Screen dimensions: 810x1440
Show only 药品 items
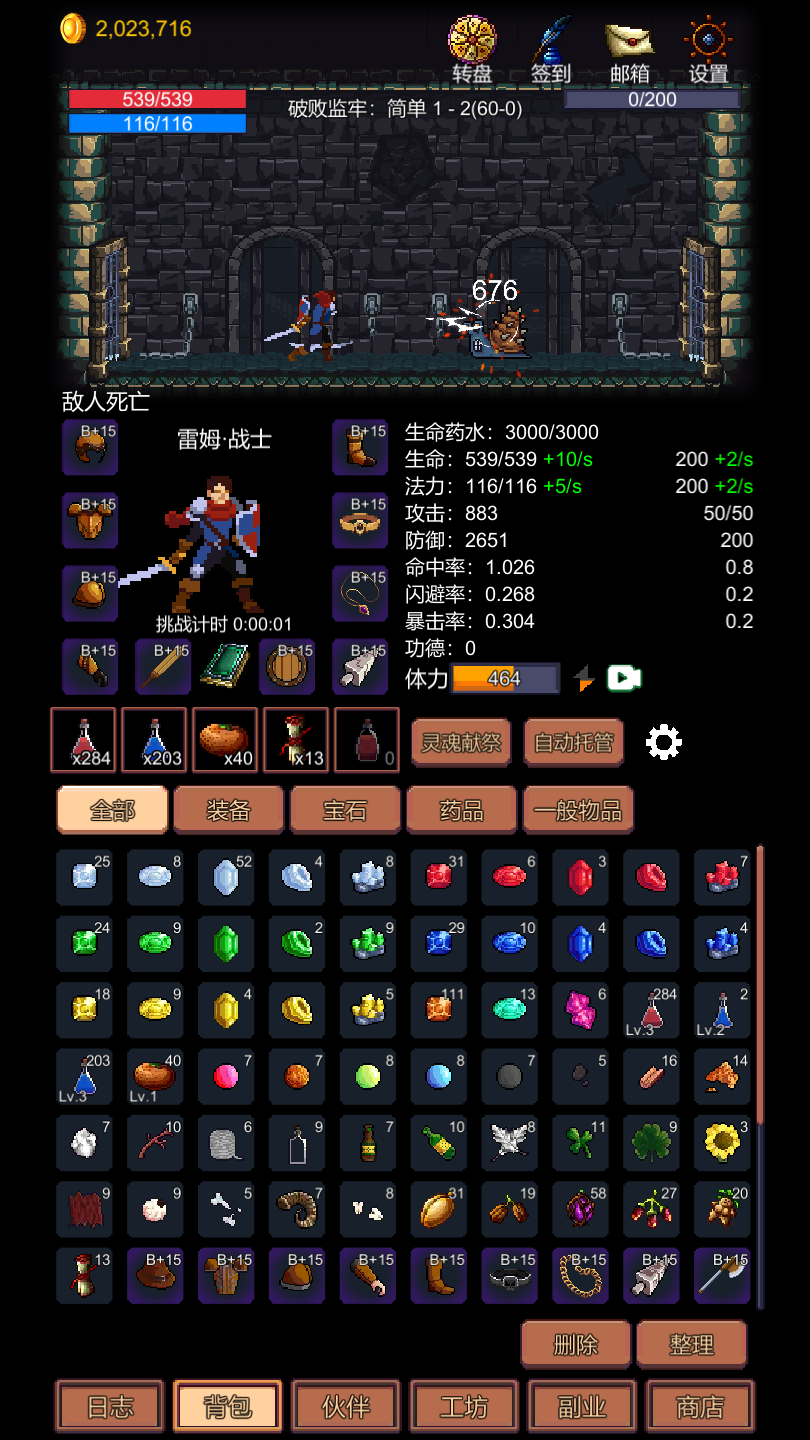tap(461, 810)
